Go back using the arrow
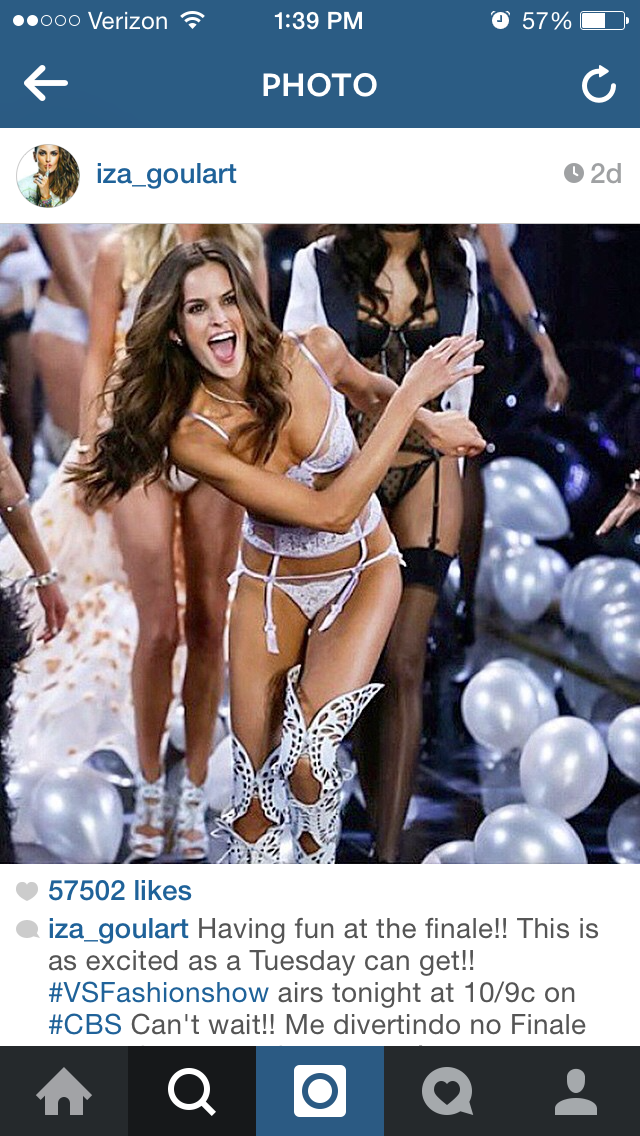 click(x=46, y=84)
